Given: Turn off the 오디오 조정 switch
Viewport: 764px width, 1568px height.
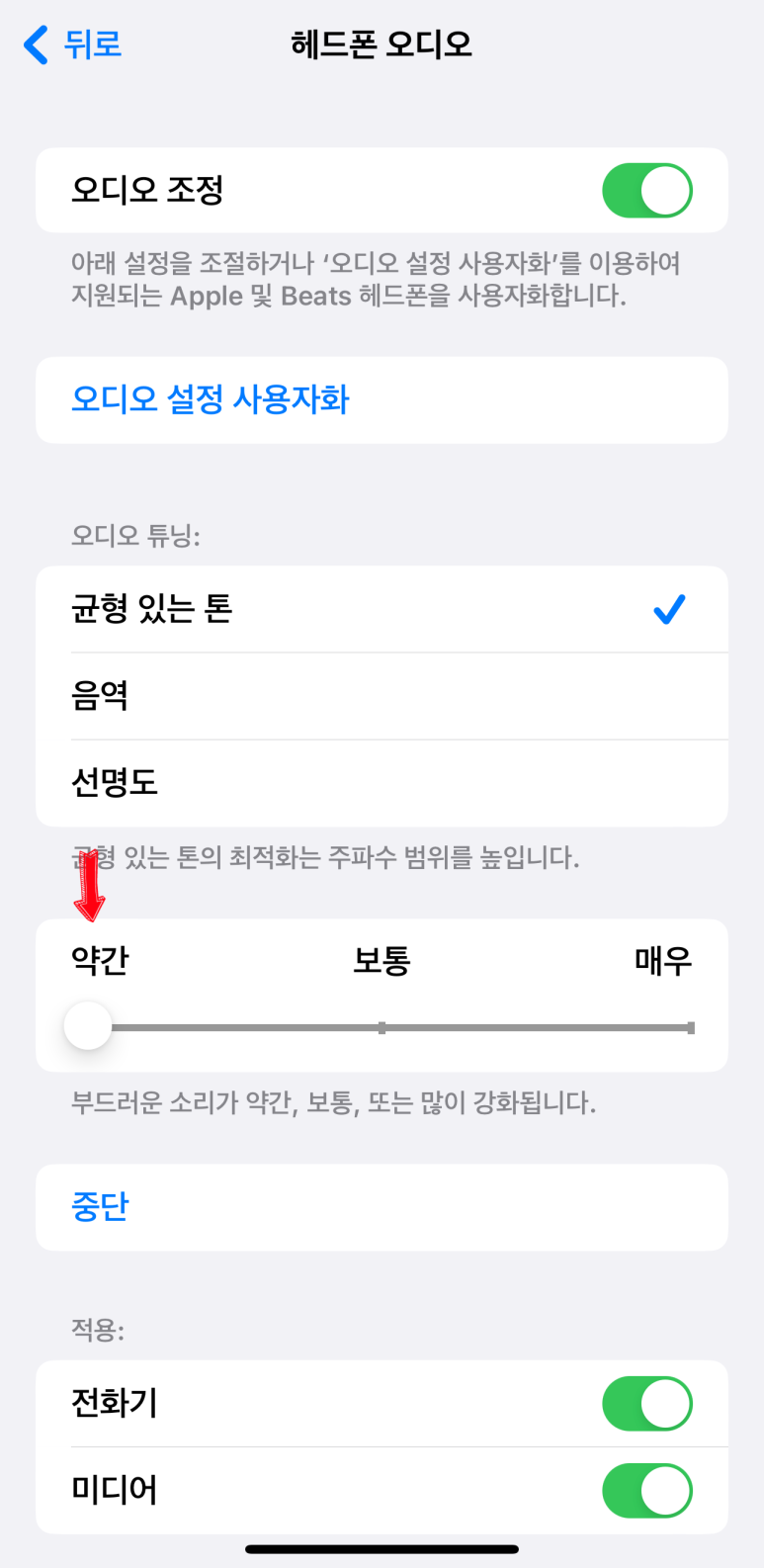Looking at the screenshot, I should (x=646, y=191).
